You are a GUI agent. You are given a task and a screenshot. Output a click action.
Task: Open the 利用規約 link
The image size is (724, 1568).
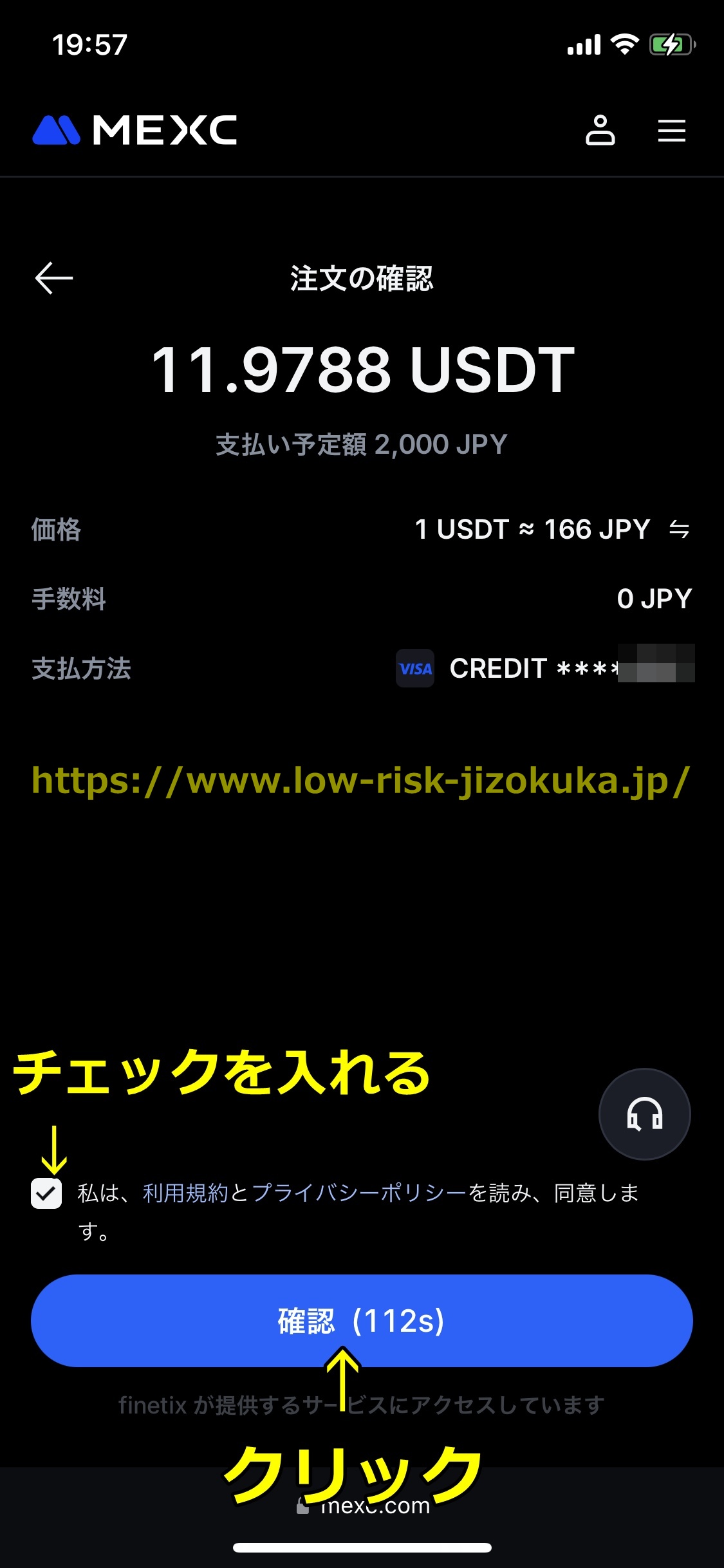tap(185, 1193)
